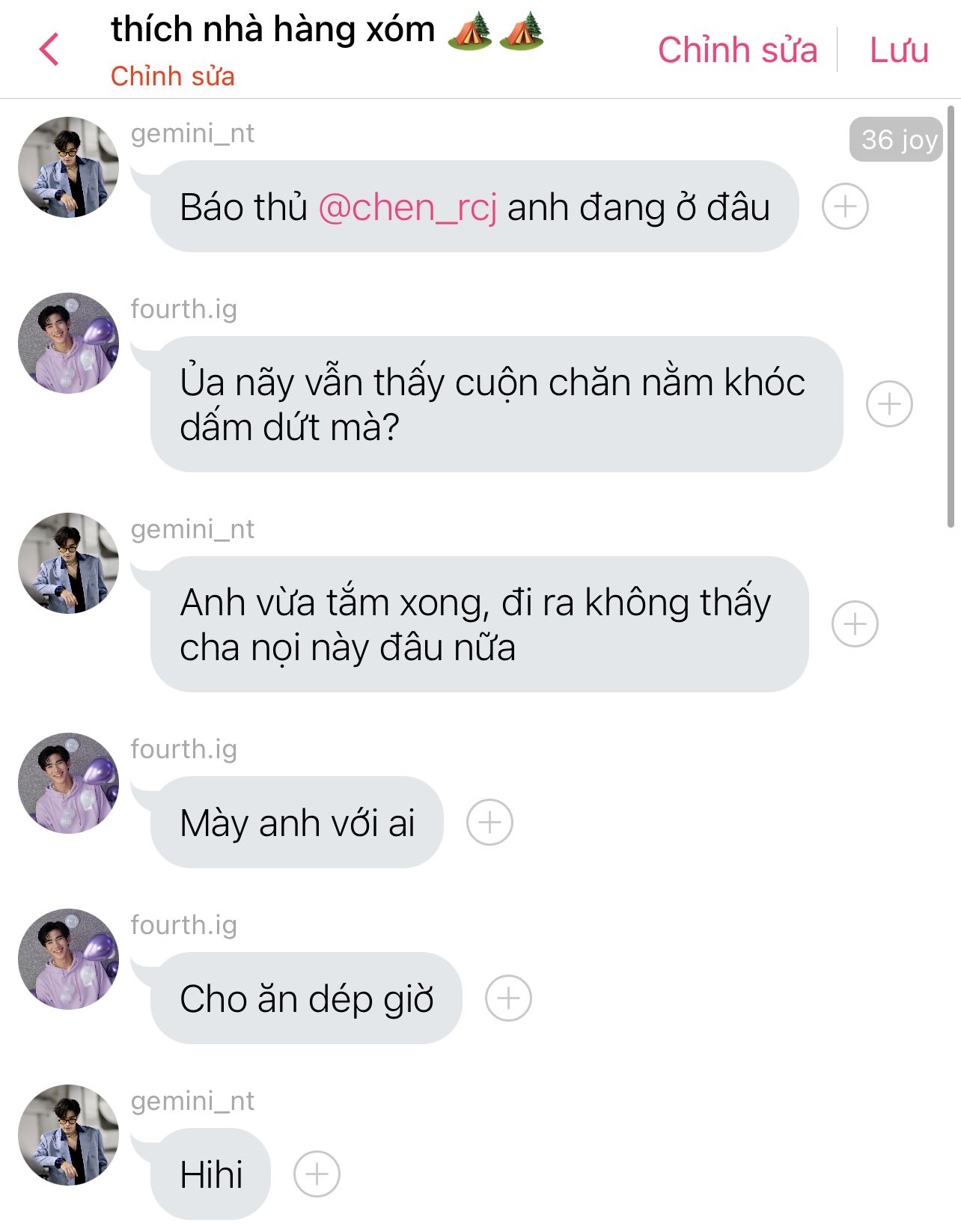Tap plus beside the "Hihi" message
Viewport: 961px width, 1232px height.
317,1174
